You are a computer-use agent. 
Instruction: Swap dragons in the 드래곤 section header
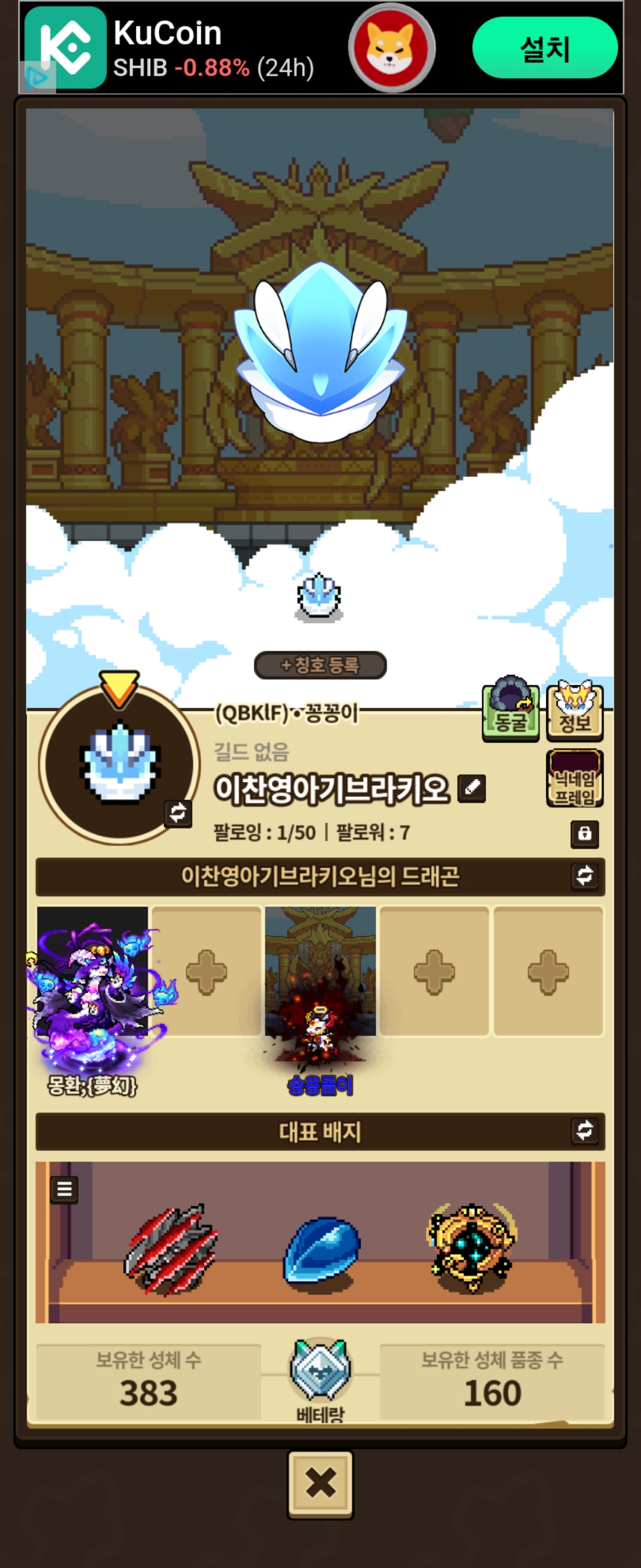[585, 876]
